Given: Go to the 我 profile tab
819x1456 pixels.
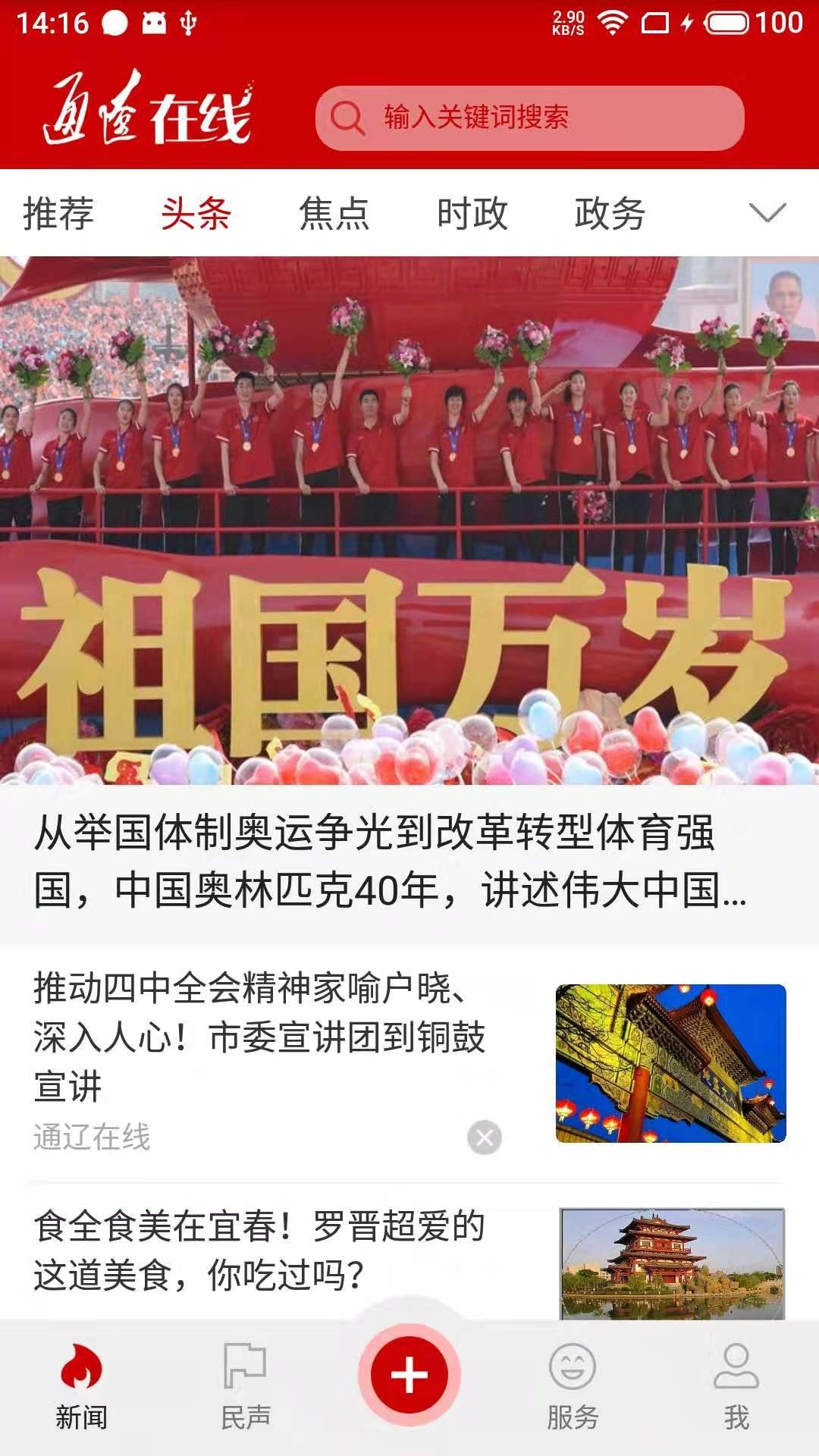Looking at the screenshot, I should pyautogui.click(x=736, y=1386).
